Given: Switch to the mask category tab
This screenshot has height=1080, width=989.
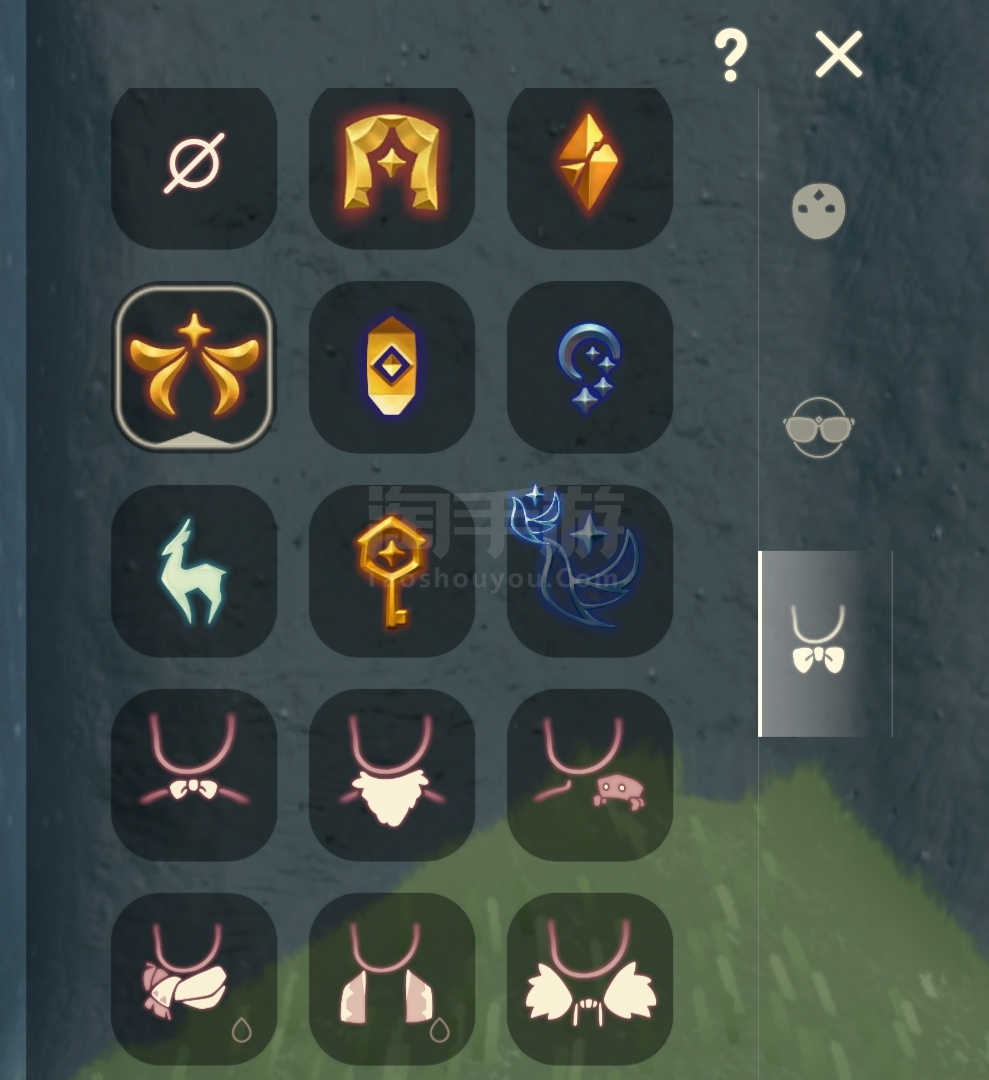Looking at the screenshot, I should click(x=818, y=211).
